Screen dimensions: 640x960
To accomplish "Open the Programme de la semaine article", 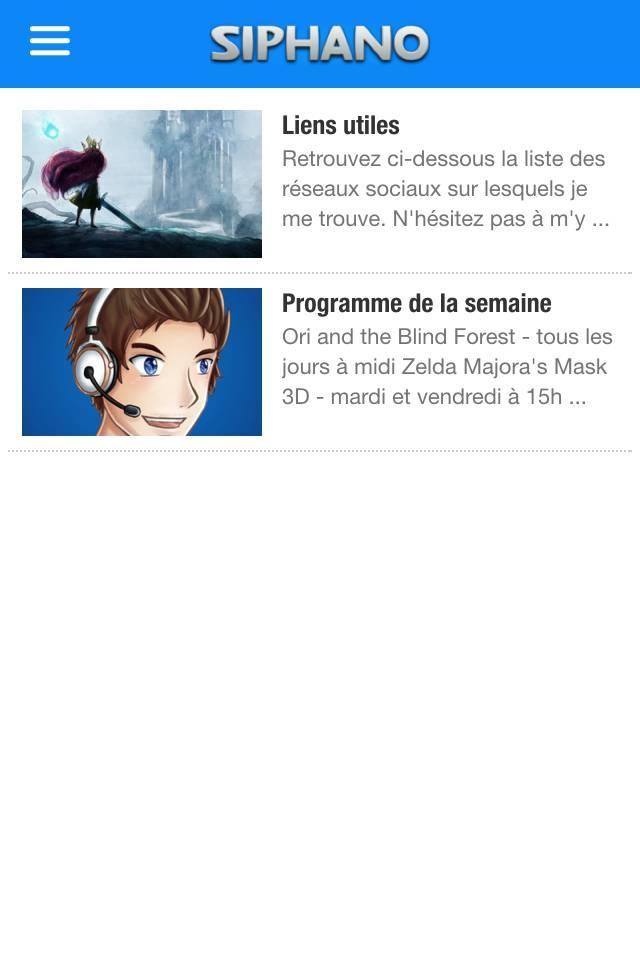I will click(416, 304).
